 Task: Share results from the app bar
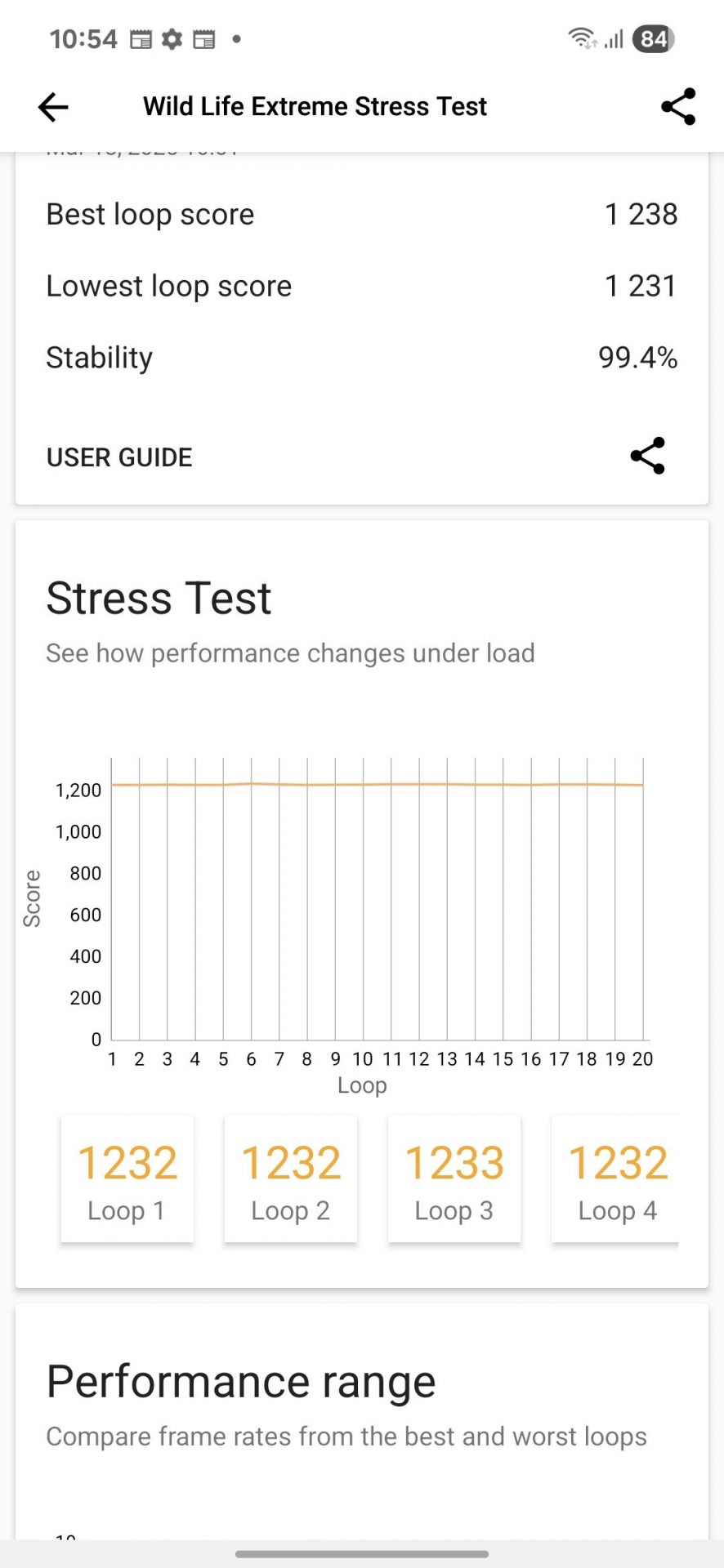pos(677,107)
